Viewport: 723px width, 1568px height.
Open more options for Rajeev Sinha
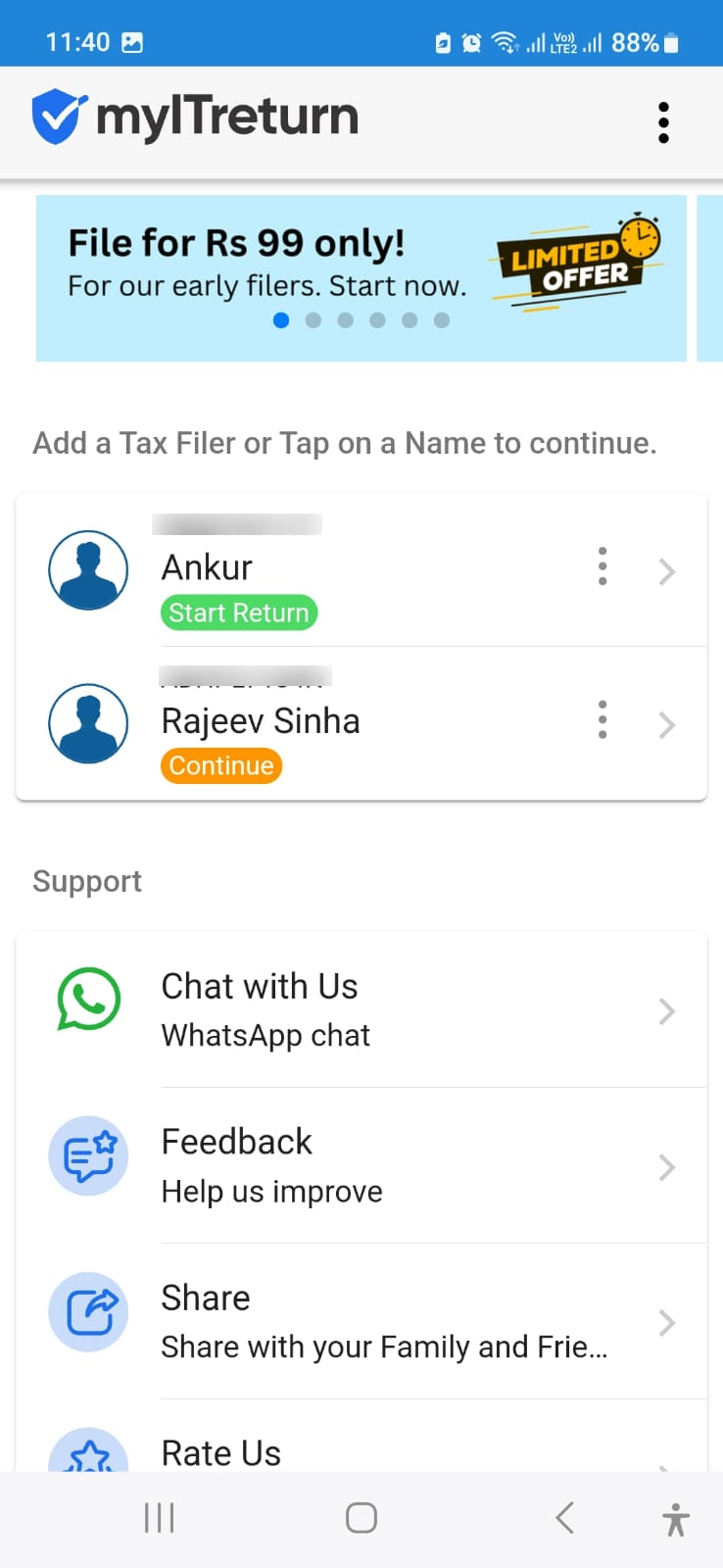602,719
